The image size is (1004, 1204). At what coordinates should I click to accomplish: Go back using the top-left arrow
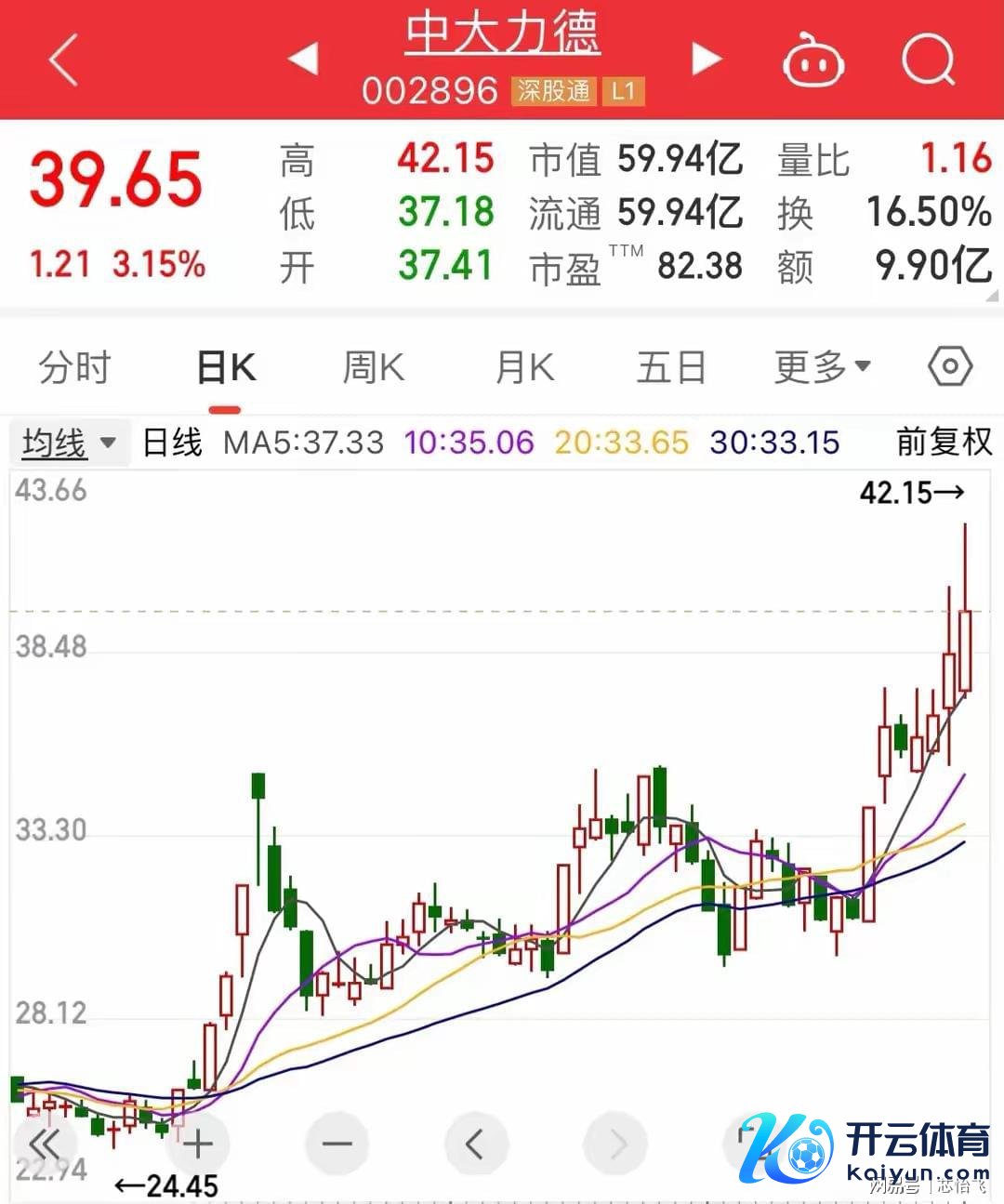(63, 60)
